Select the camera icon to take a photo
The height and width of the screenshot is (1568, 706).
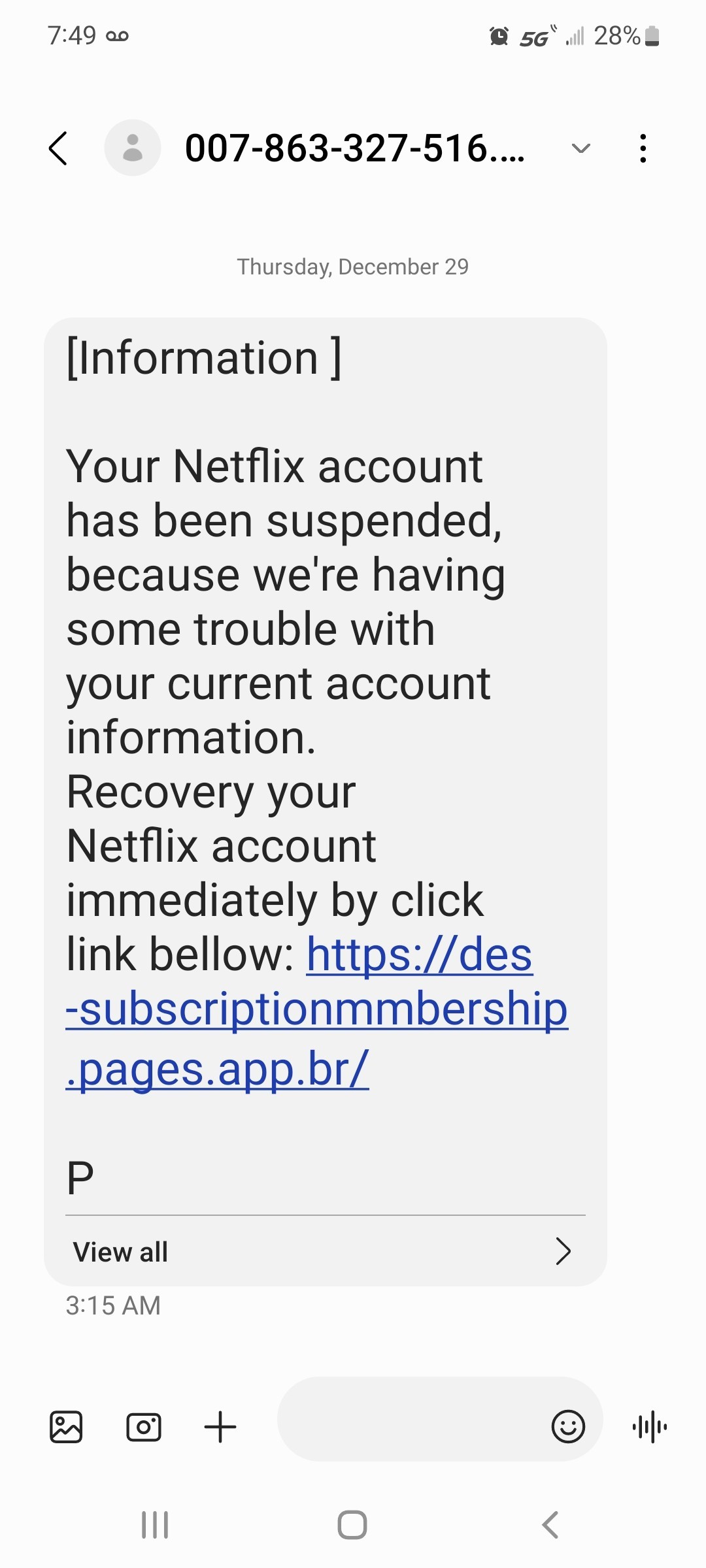[x=144, y=1427]
